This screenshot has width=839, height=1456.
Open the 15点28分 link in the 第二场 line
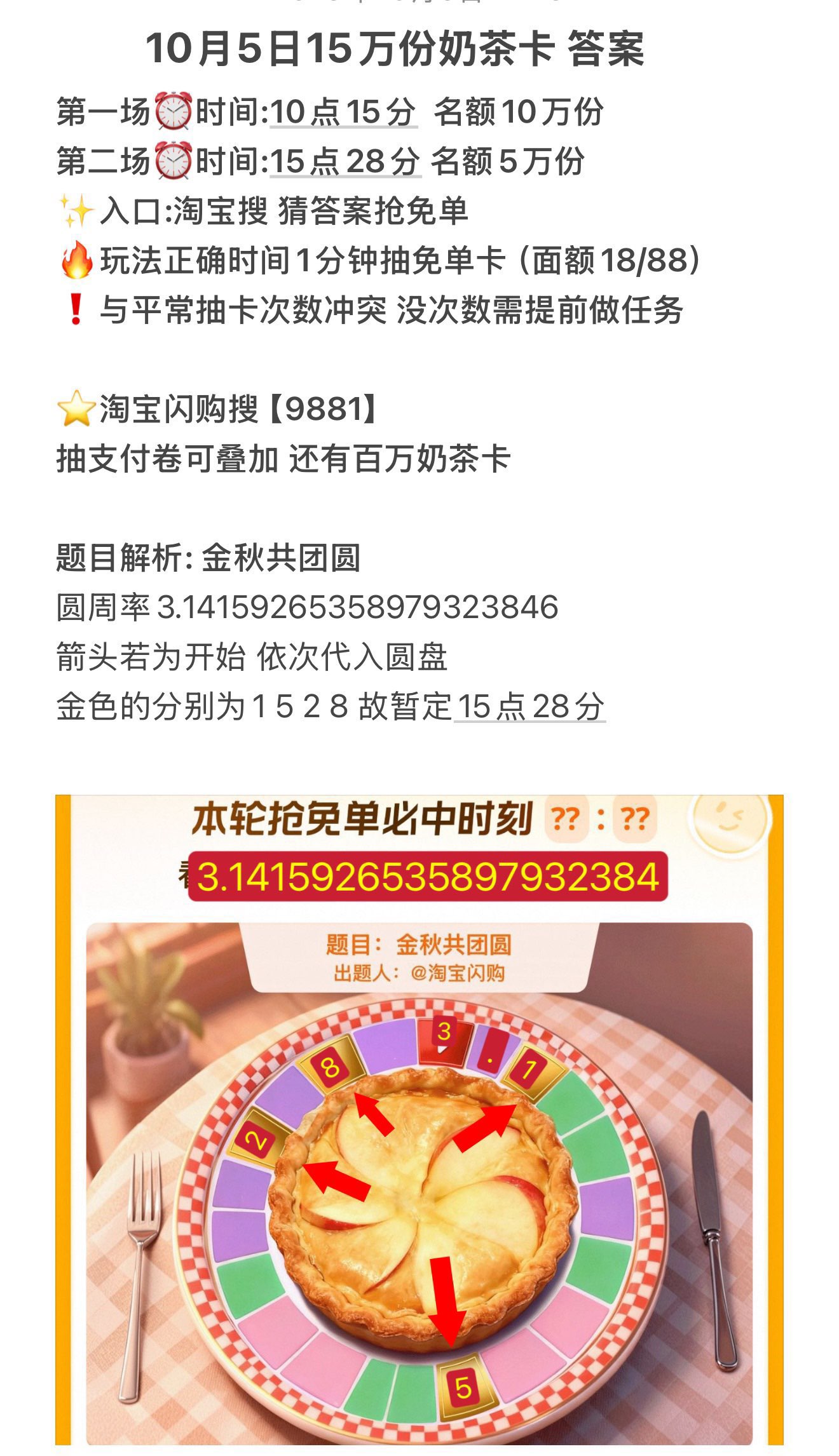click(x=345, y=161)
